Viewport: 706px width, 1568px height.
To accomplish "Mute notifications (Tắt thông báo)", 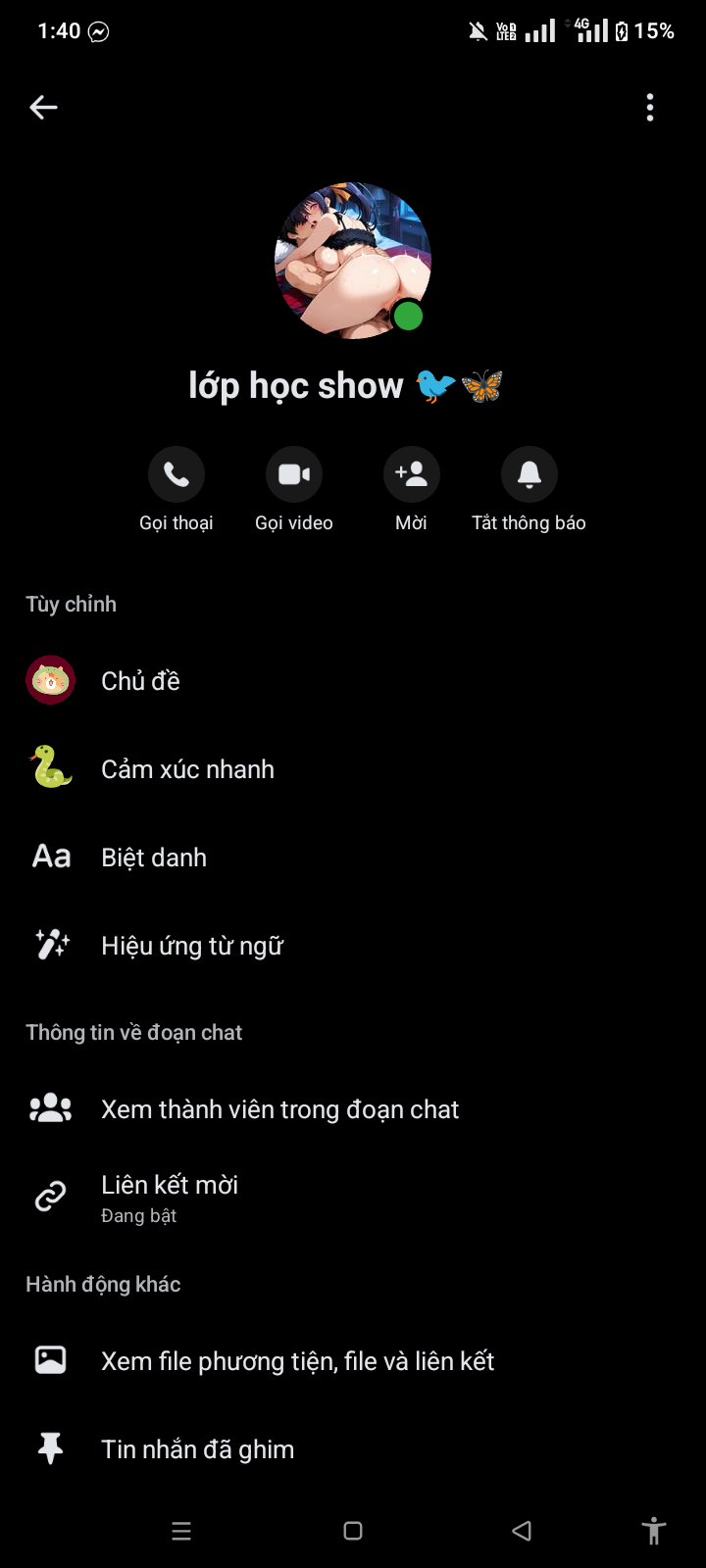I will [x=529, y=475].
